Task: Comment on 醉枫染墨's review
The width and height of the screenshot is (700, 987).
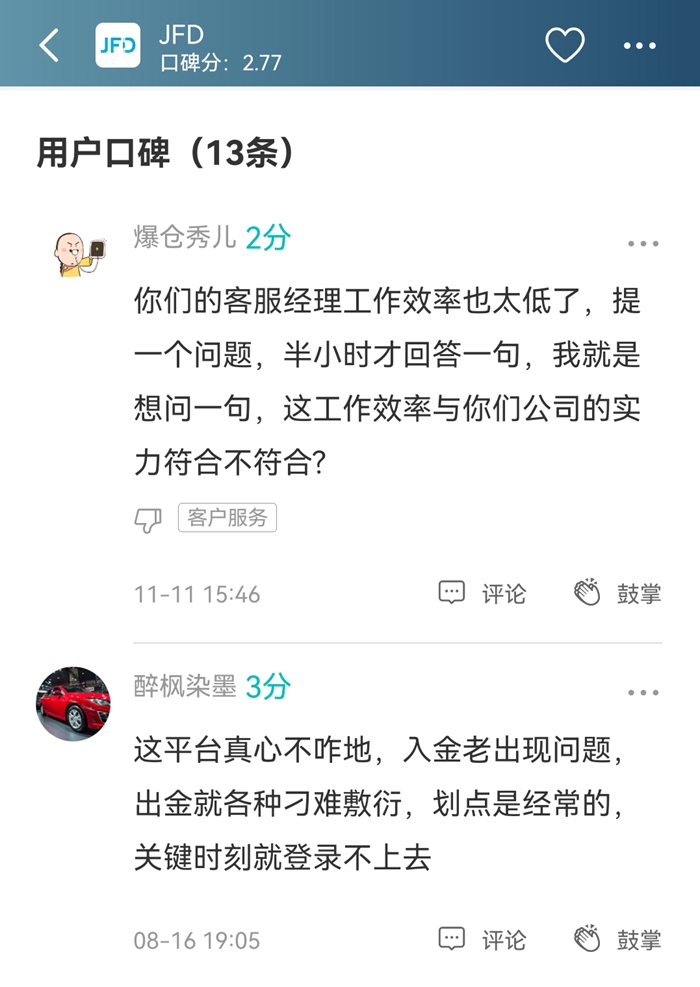Action: [x=482, y=939]
